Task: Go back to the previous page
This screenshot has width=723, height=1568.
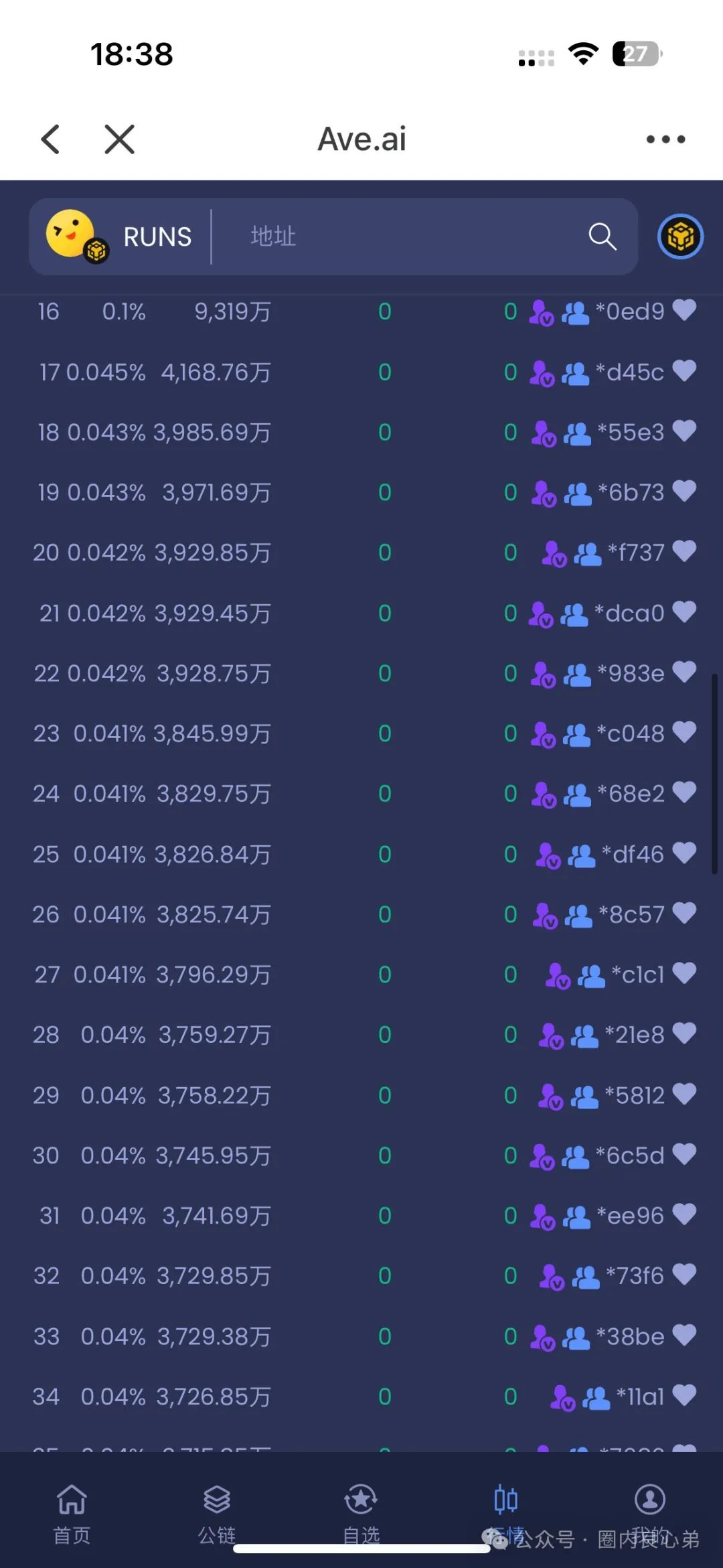Action: (x=51, y=139)
